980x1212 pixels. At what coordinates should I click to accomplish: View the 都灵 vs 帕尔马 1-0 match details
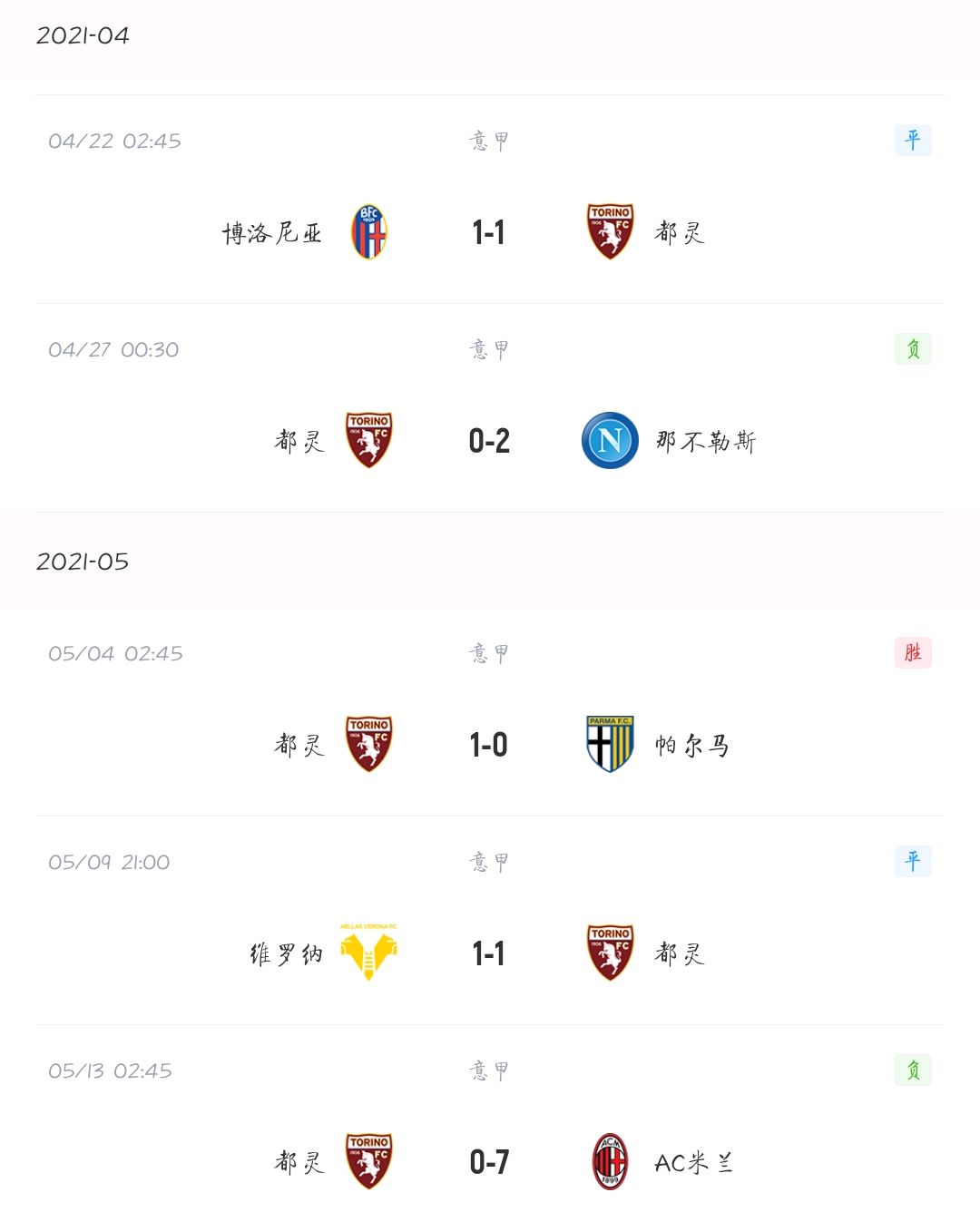point(489,745)
